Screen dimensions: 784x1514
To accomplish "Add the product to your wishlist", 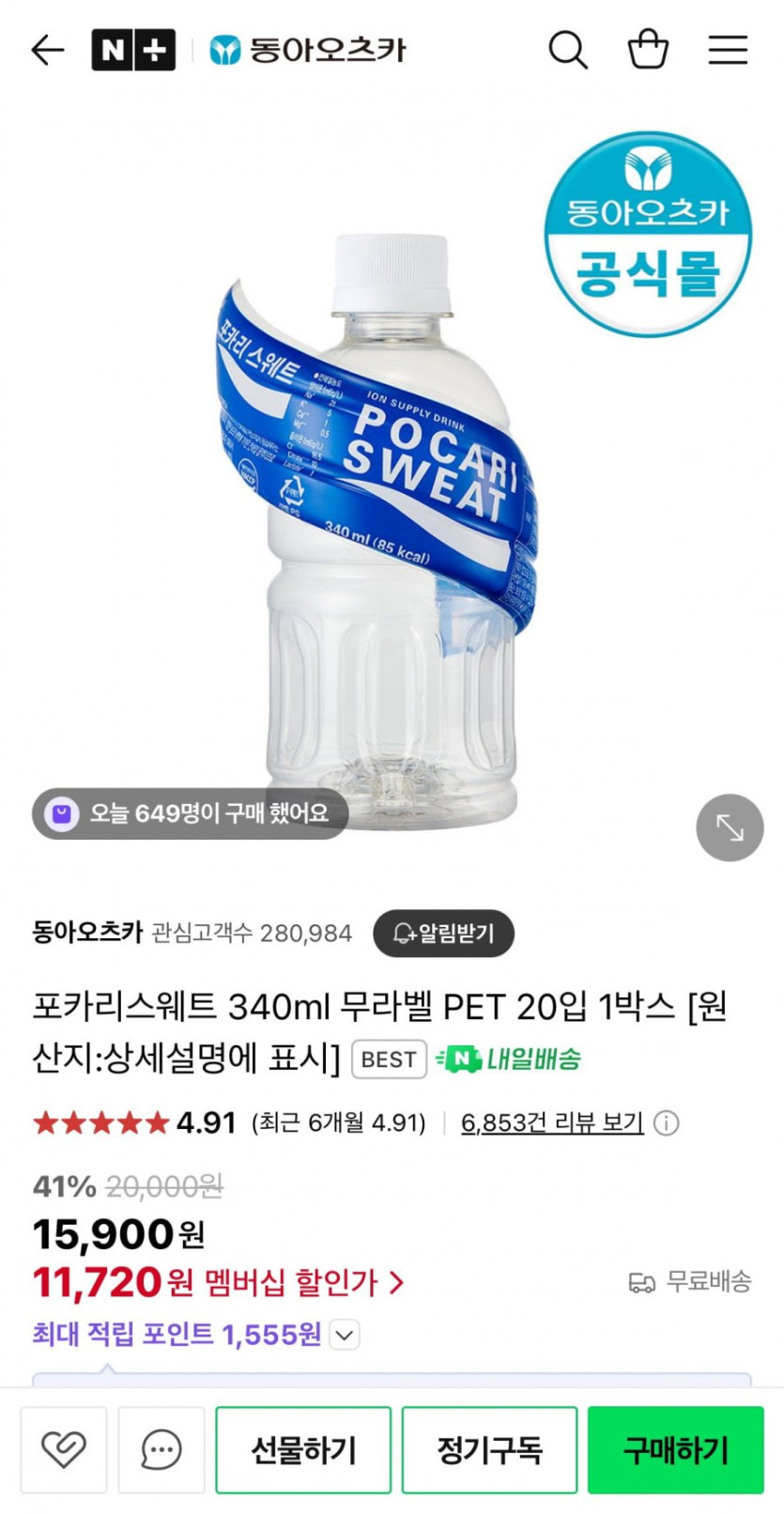I will pyautogui.click(x=64, y=1450).
